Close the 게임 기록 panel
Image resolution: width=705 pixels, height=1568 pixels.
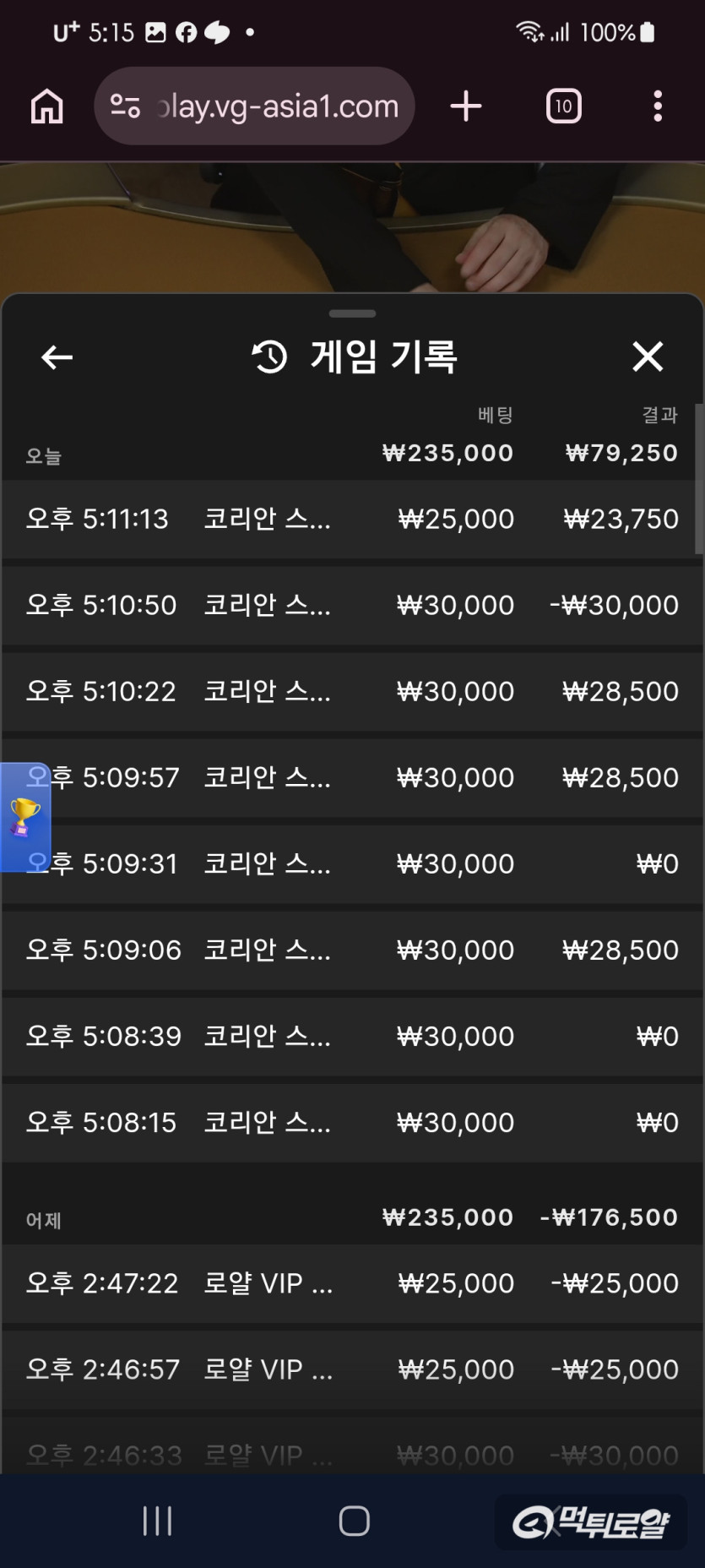click(x=648, y=357)
